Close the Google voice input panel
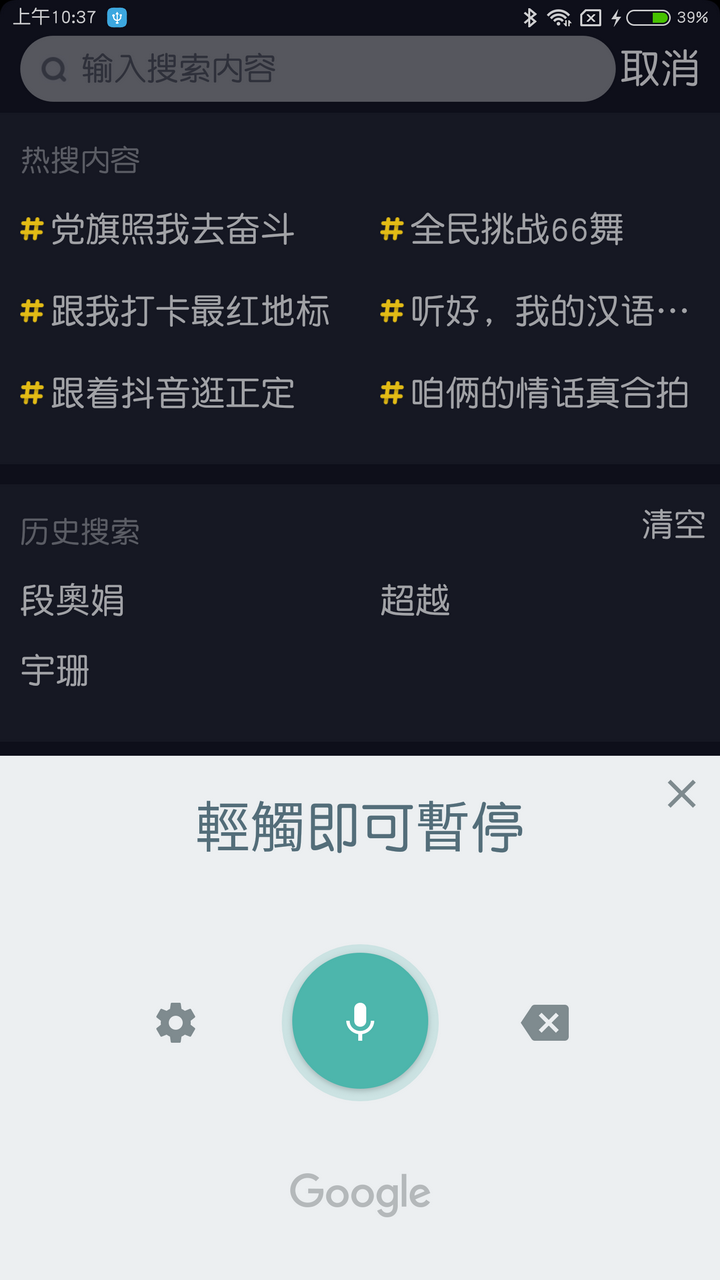 (681, 794)
